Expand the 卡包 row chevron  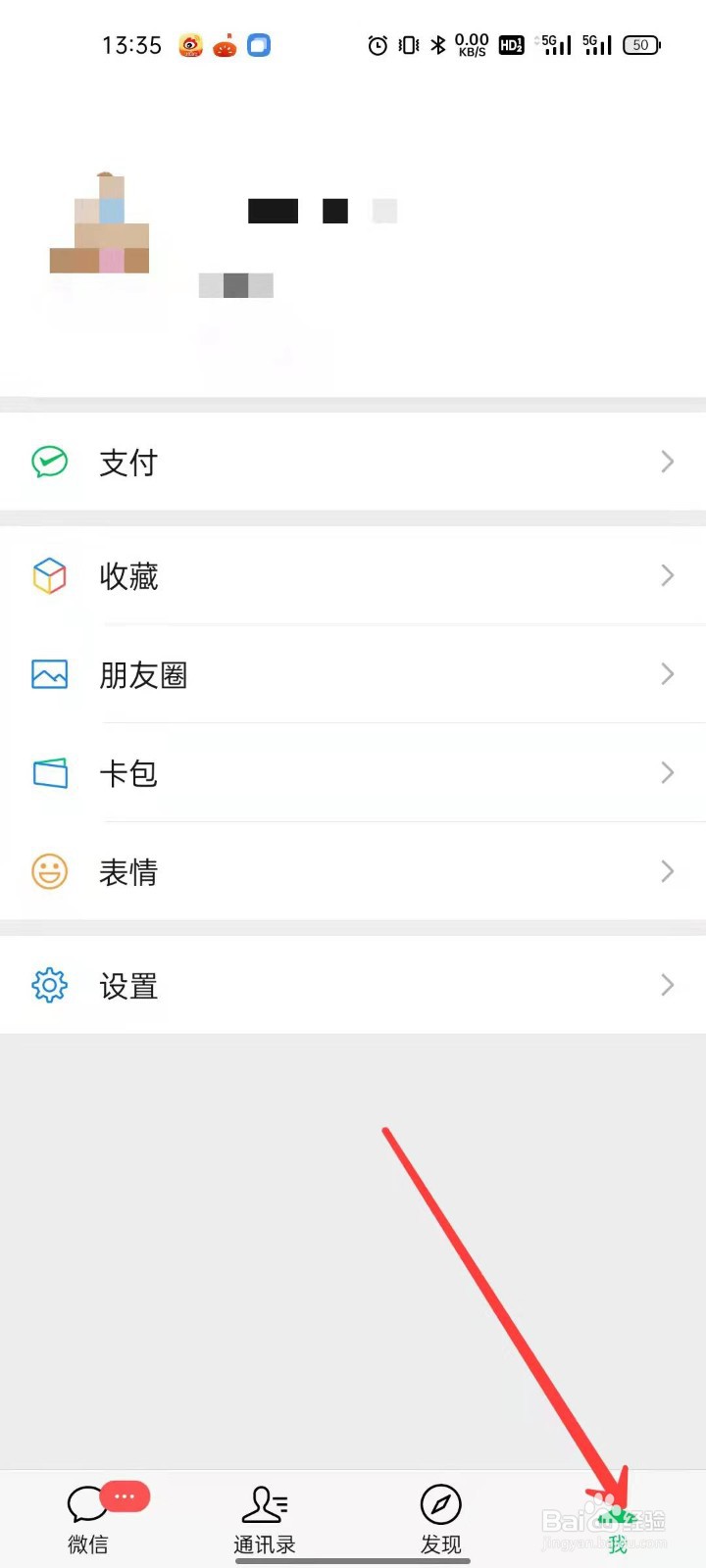click(668, 772)
